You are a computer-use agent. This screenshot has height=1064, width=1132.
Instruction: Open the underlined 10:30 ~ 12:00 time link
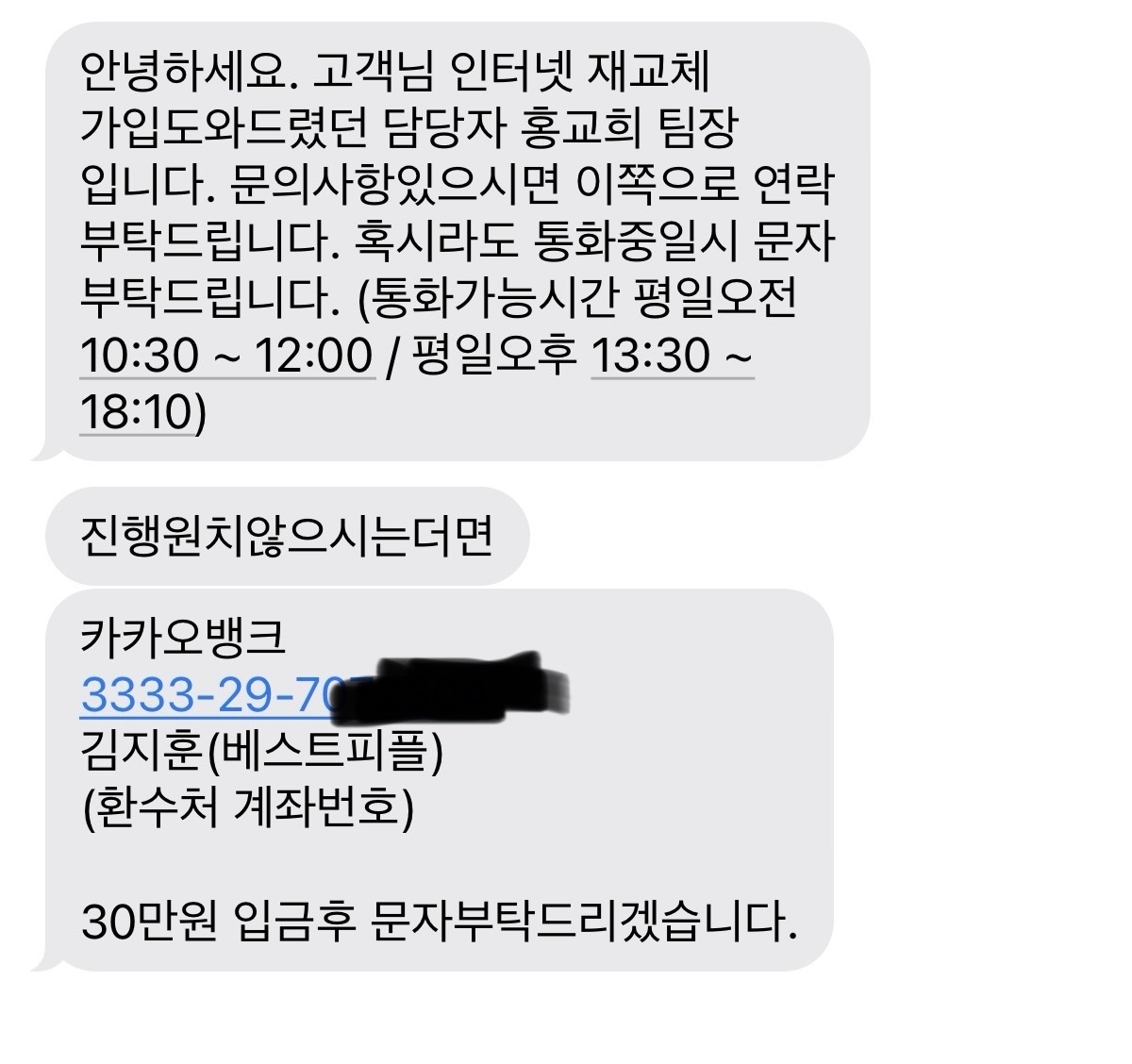coord(226,356)
